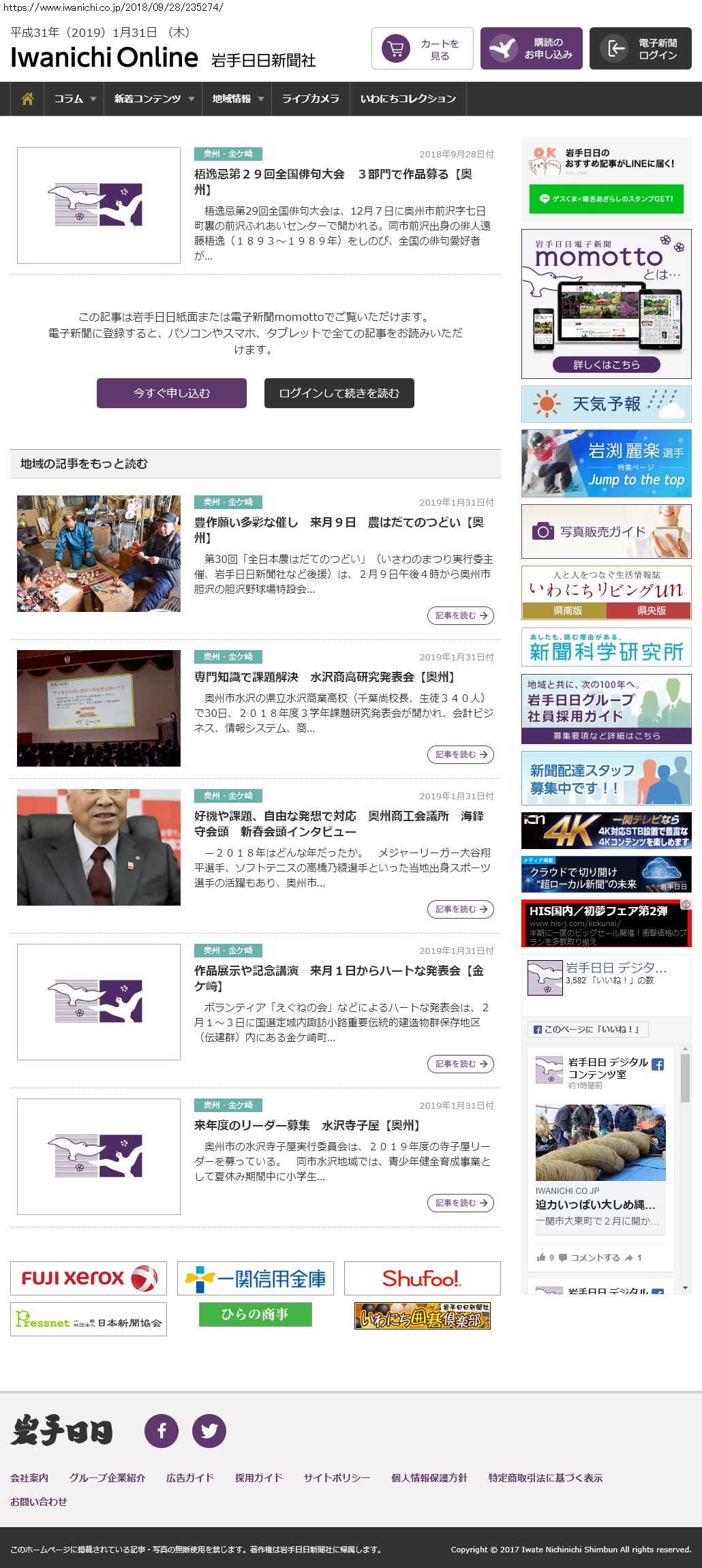
Task: Like the page with このページに「いいね！」
Action: click(x=587, y=1029)
